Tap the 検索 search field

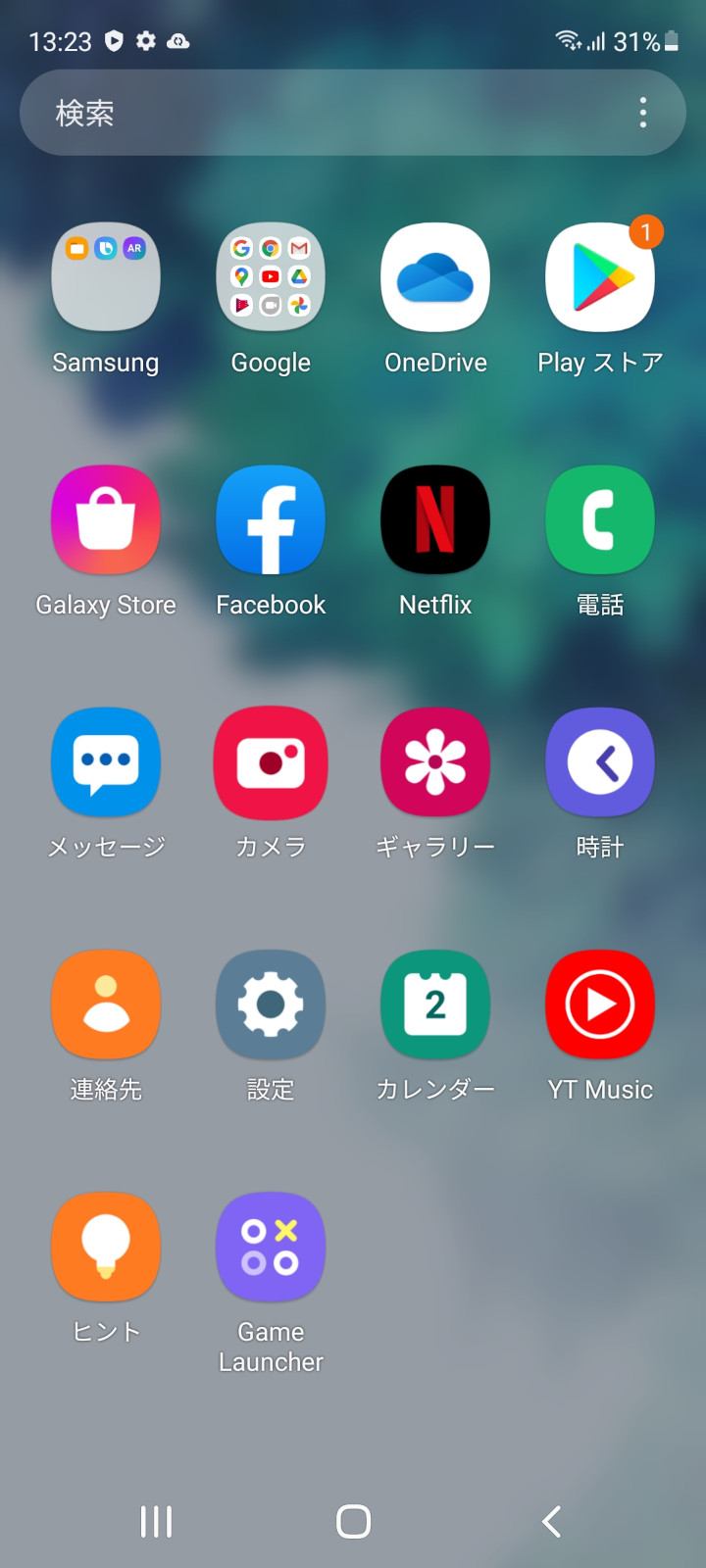pyautogui.click(x=324, y=113)
